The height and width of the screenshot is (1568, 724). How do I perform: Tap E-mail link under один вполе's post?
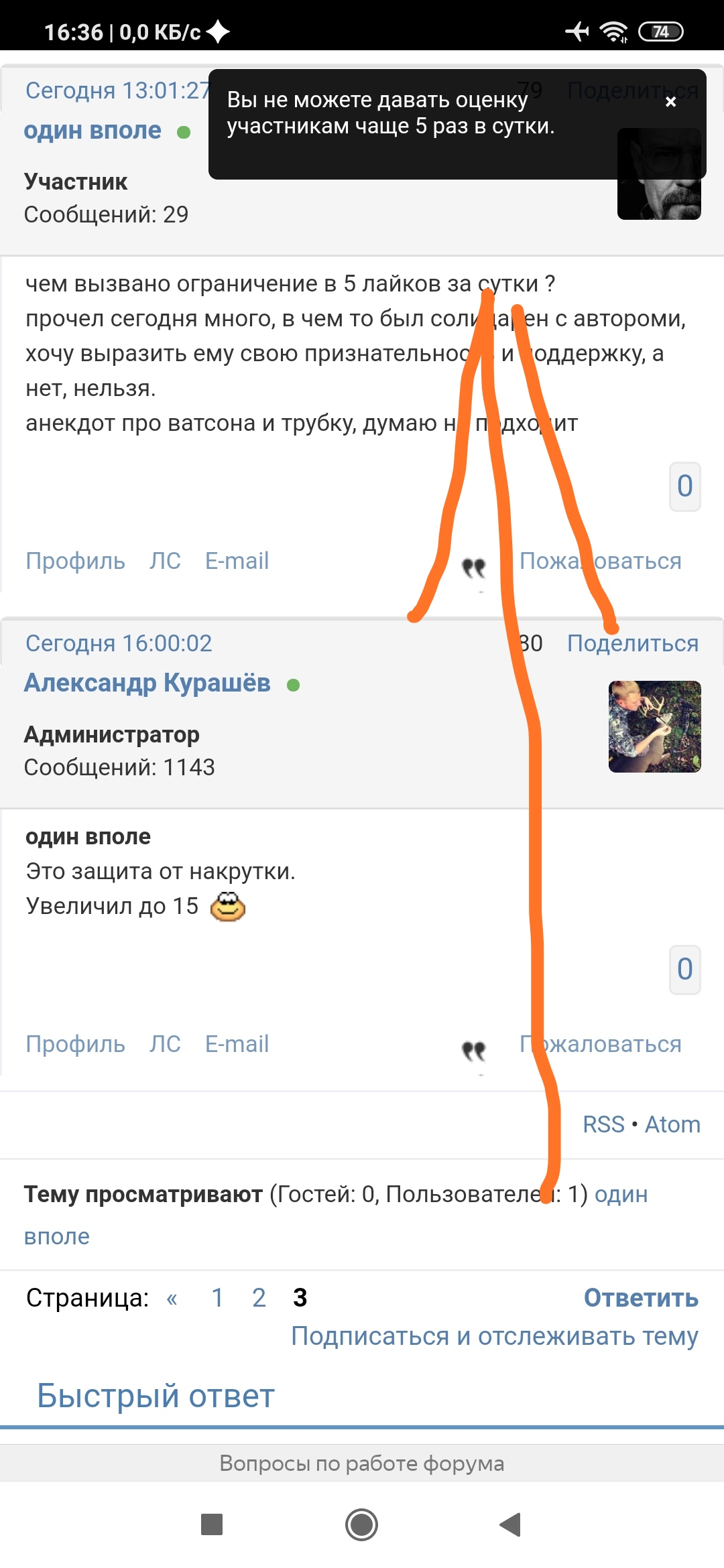click(x=237, y=561)
